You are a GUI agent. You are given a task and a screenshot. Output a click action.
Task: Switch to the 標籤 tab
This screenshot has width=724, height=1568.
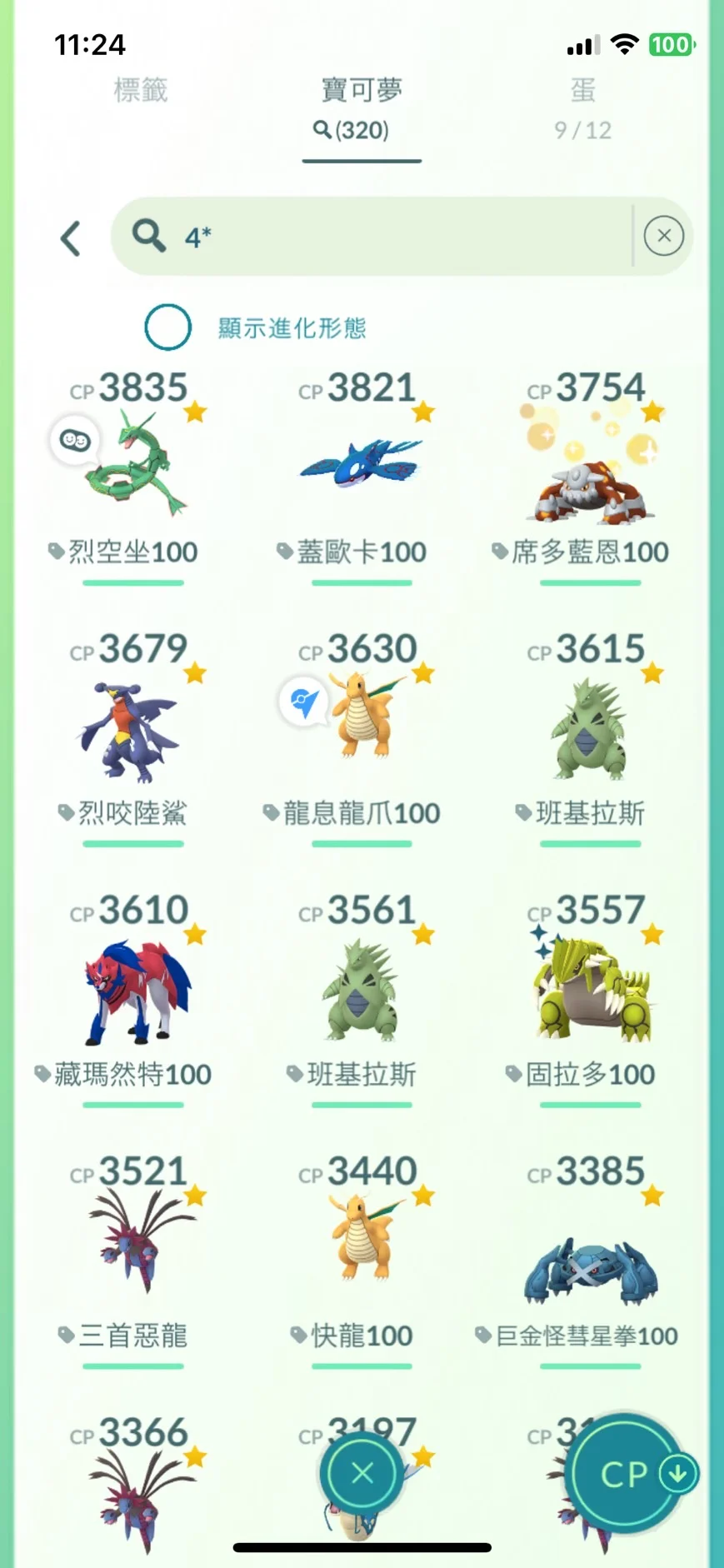pos(141,90)
